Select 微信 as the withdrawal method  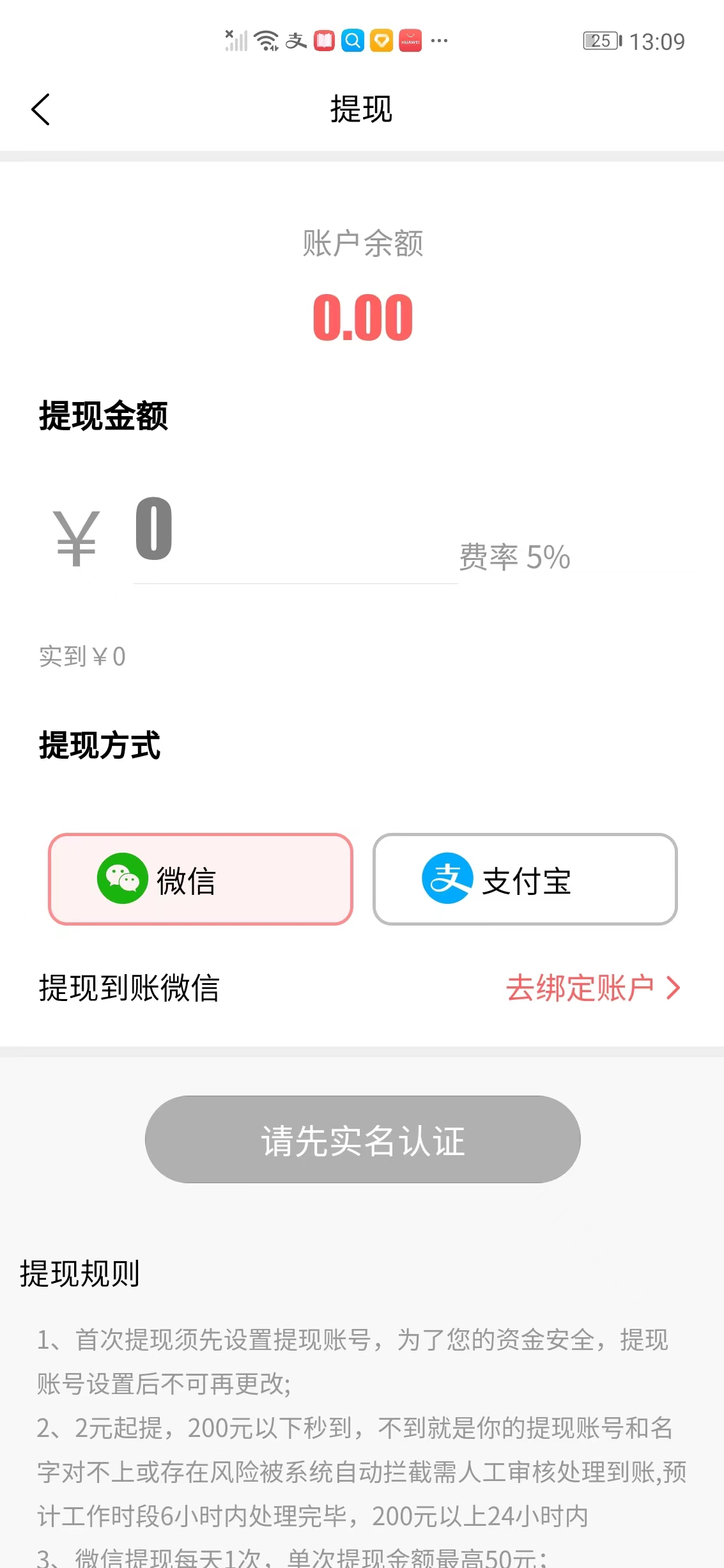click(x=200, y=879)
